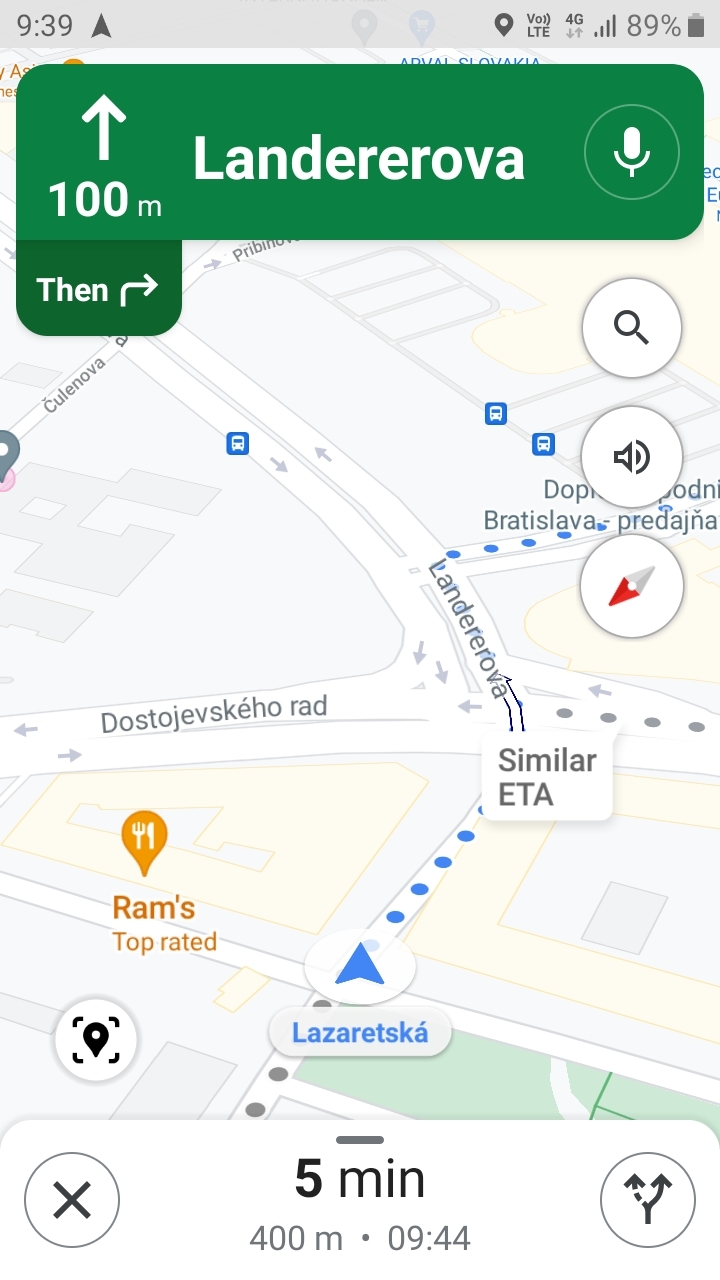Exit navigation with the X button

[72, 1200]
